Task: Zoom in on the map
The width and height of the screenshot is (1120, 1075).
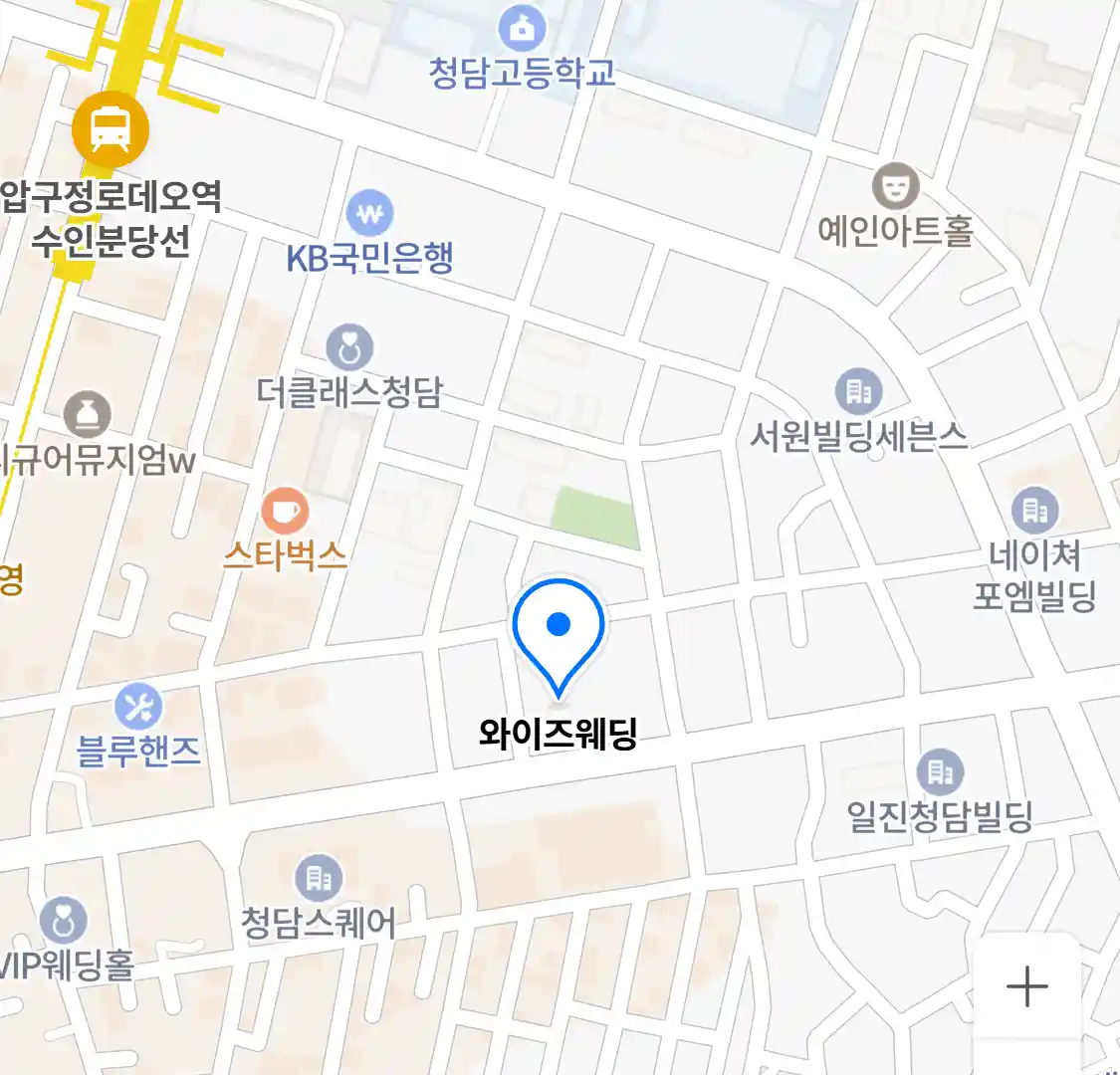Action: pyautogui.click(x=1026, y=987)
